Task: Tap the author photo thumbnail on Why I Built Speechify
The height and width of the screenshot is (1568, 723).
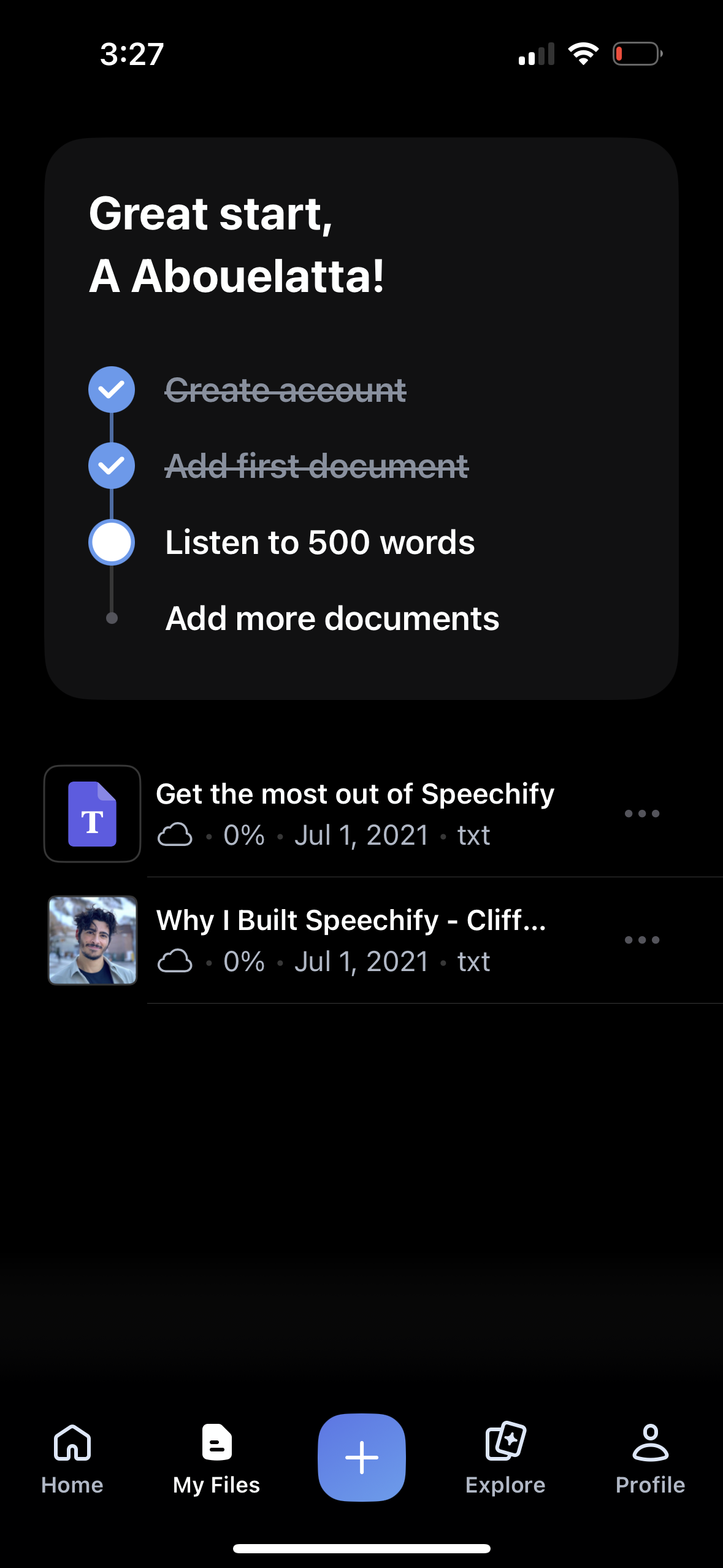Action: pos(92,940)
